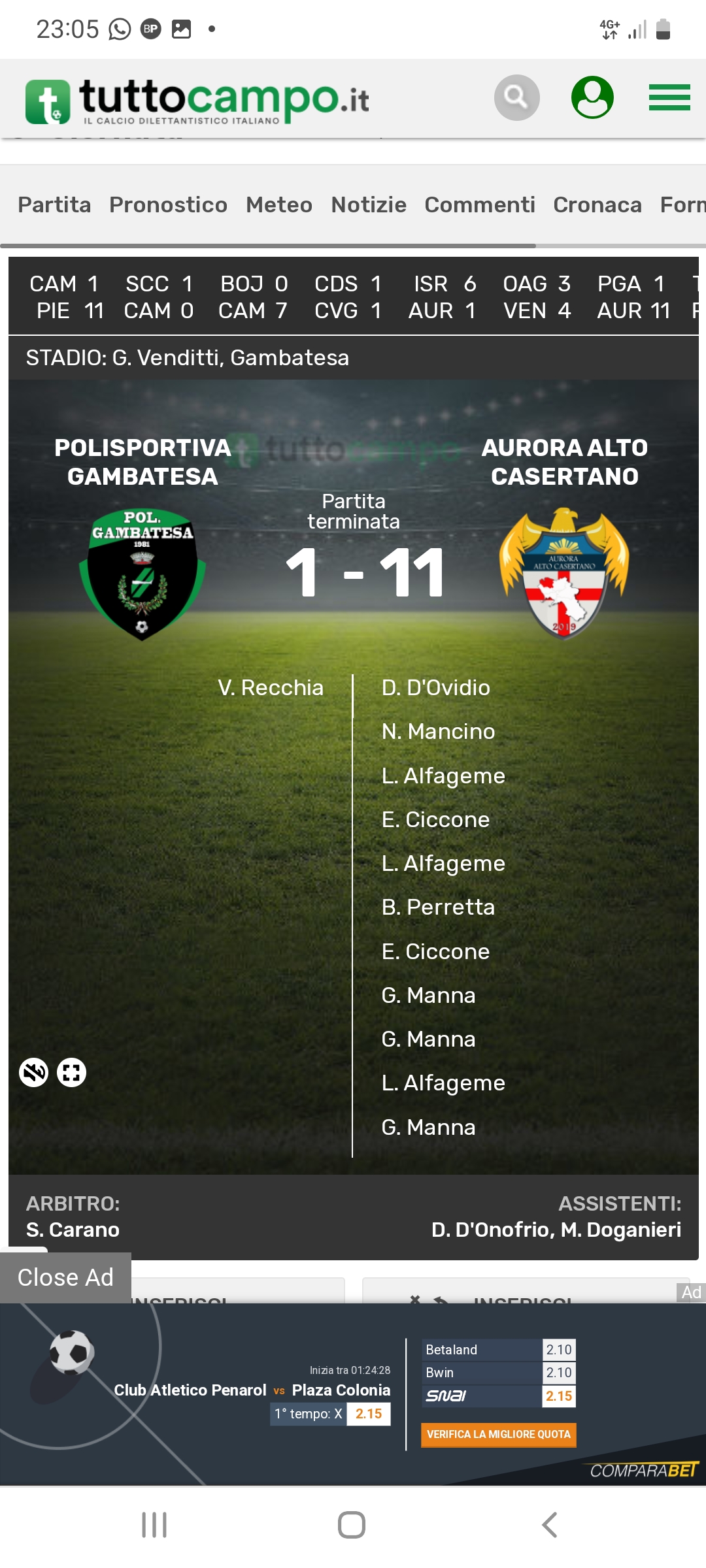Unmute the sound icon on the match panel
Viewport: 706px width, 1568px height.
[34, 1072]
